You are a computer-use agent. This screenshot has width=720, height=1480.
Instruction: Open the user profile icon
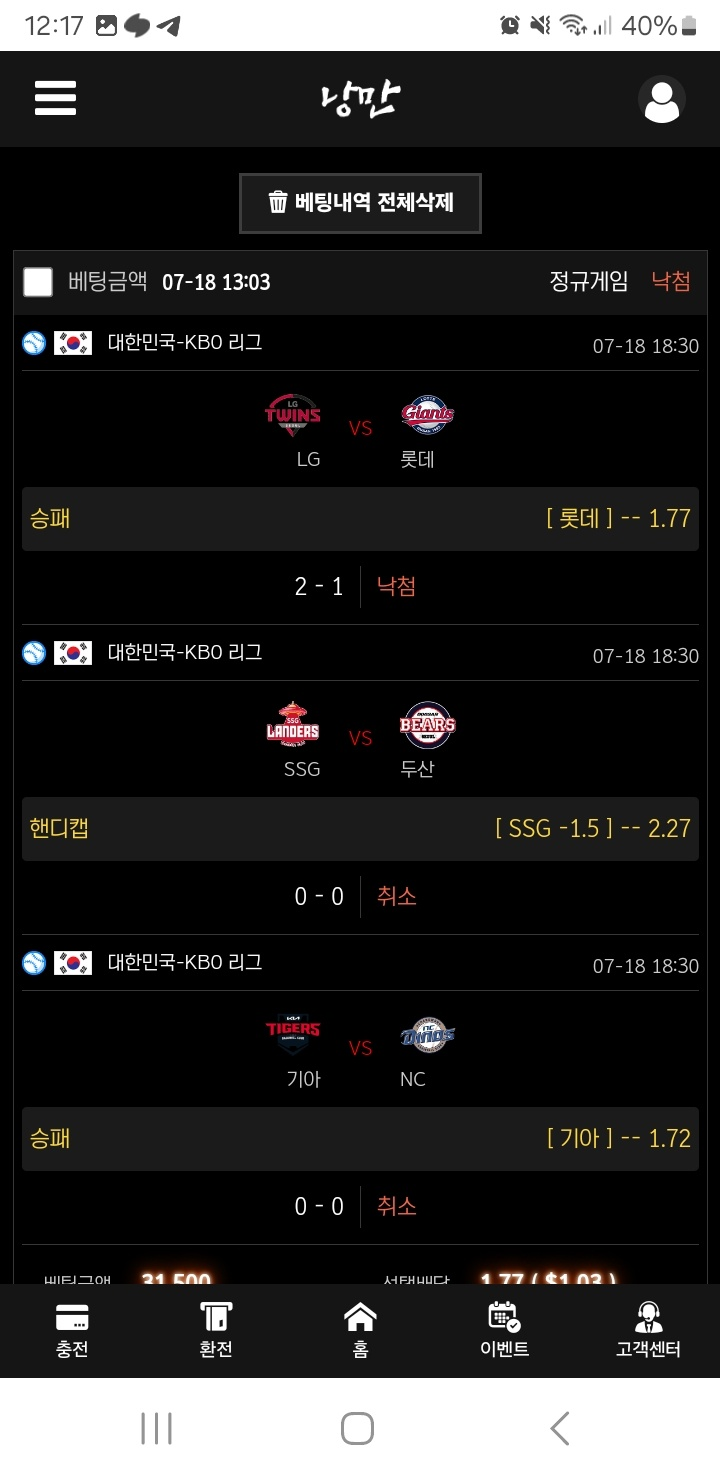661,99
